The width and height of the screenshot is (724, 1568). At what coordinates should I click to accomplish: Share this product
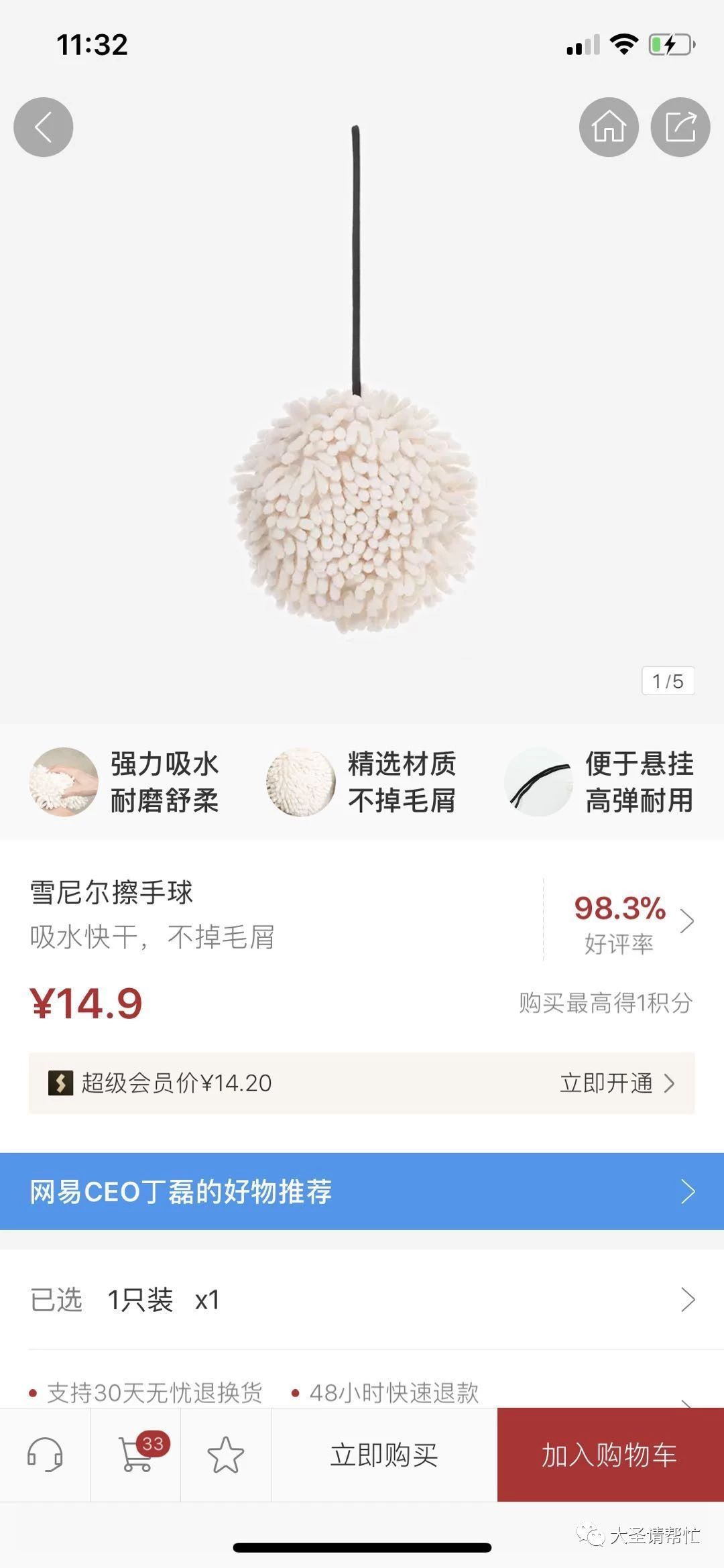(680, 127)
